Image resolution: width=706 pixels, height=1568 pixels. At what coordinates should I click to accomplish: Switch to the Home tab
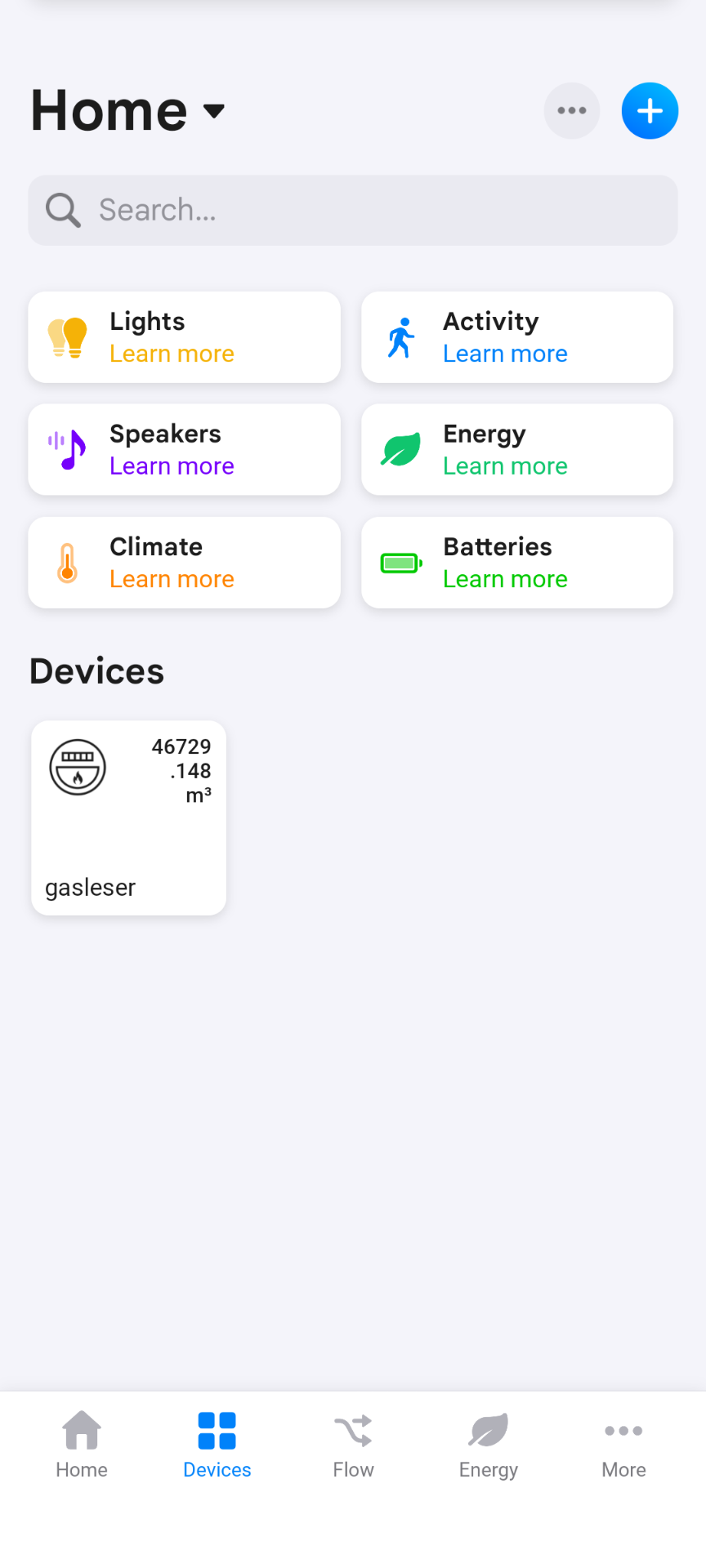click(82, 1445)
